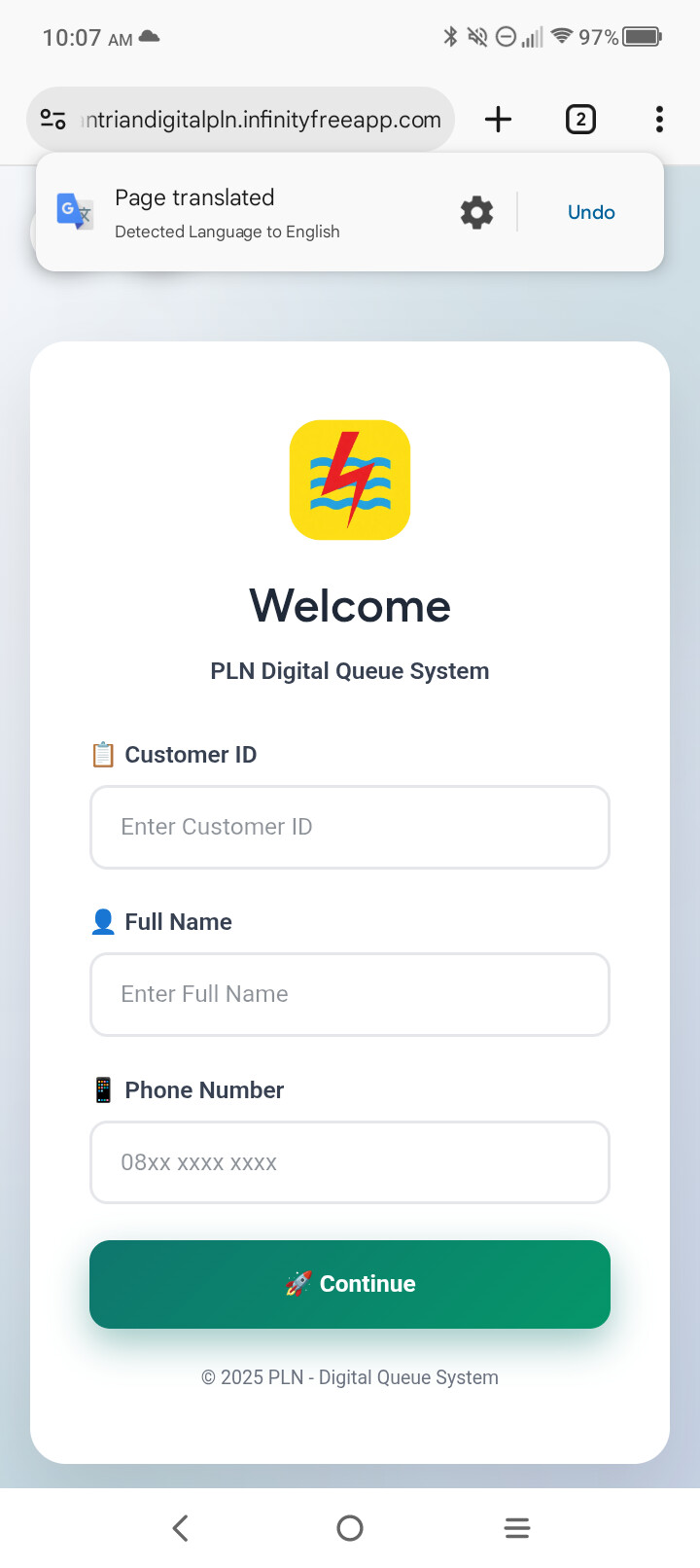Focus the Enter Full Name field
Image resolution: width=700 pixels, height=1568 pixels.
pyautogui.click(x=350, y=994)
